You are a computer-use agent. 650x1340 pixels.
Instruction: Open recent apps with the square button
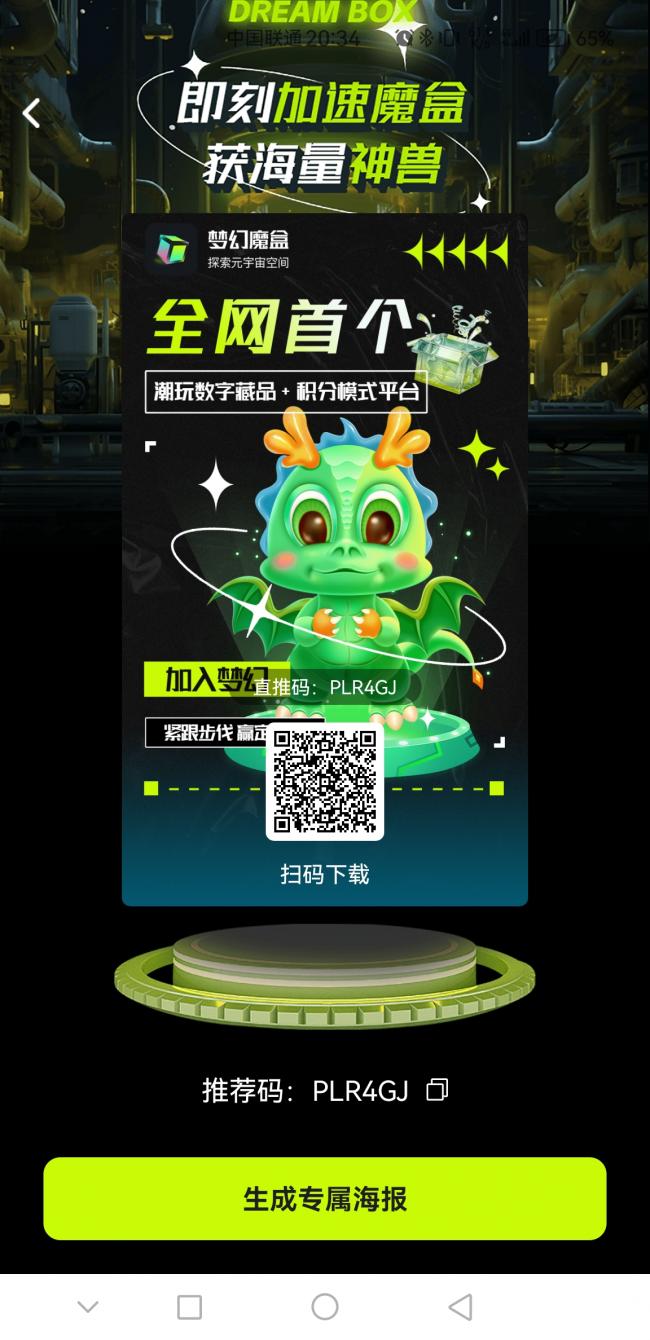point(189,1306)
